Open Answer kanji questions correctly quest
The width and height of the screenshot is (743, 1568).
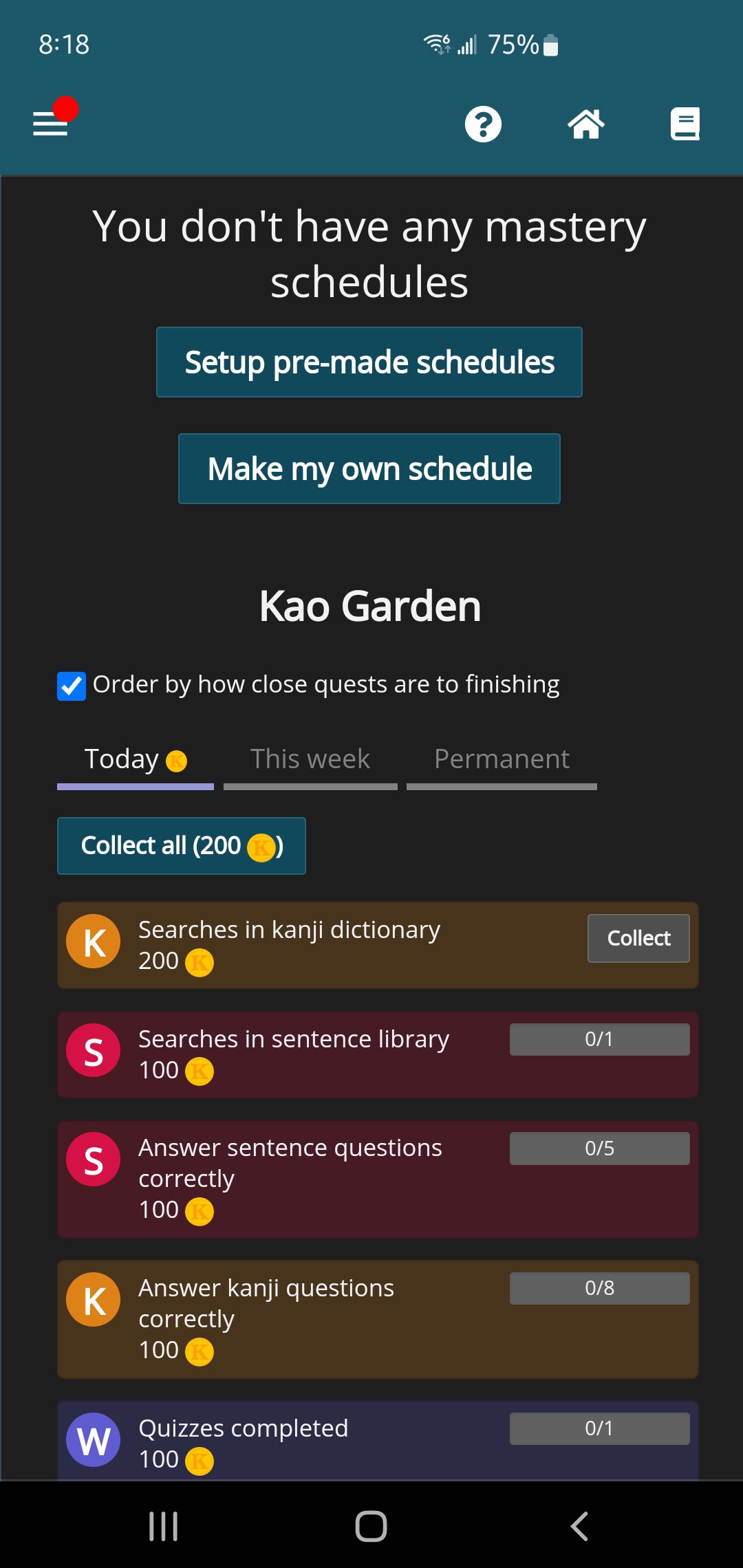(x=378, y=1319)
